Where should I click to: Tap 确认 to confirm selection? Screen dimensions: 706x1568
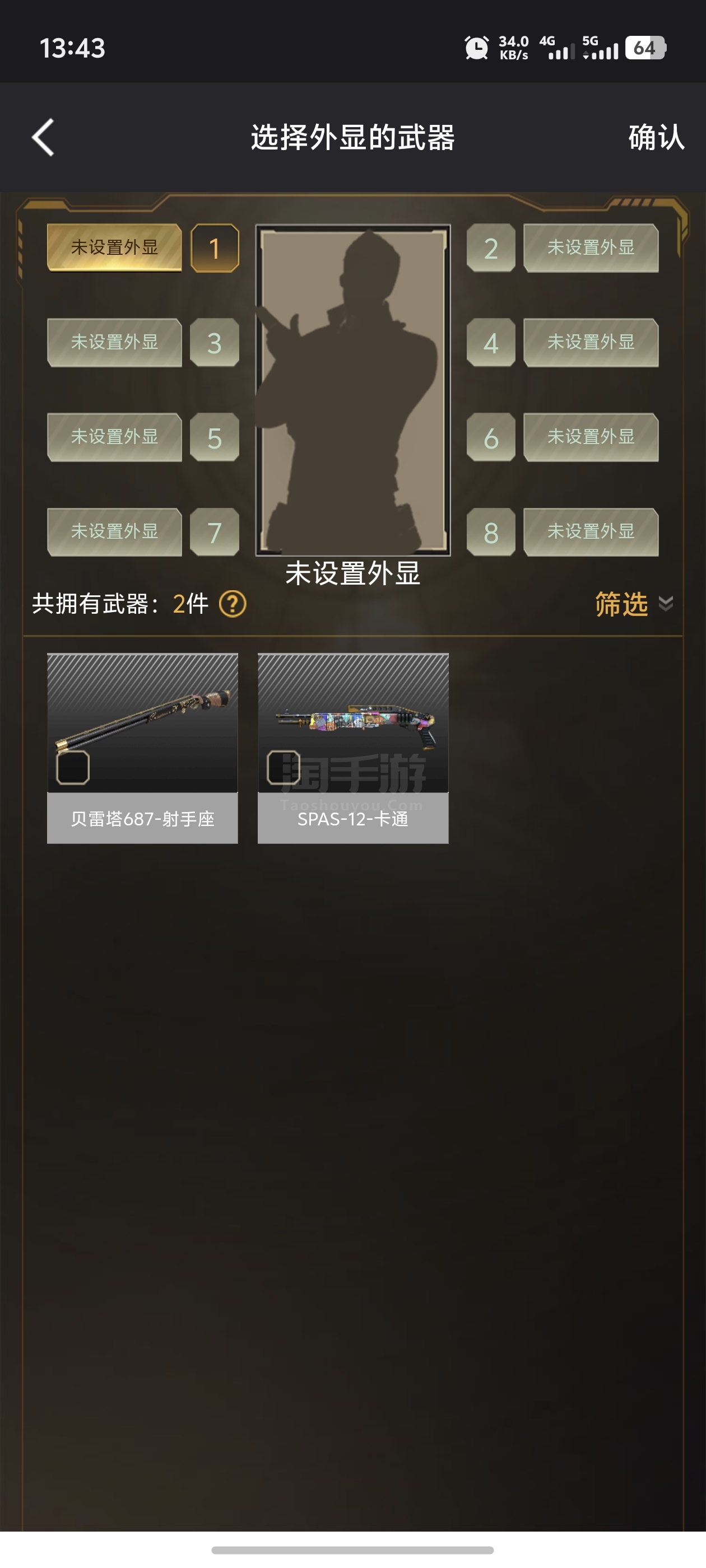tap(656, 137)
